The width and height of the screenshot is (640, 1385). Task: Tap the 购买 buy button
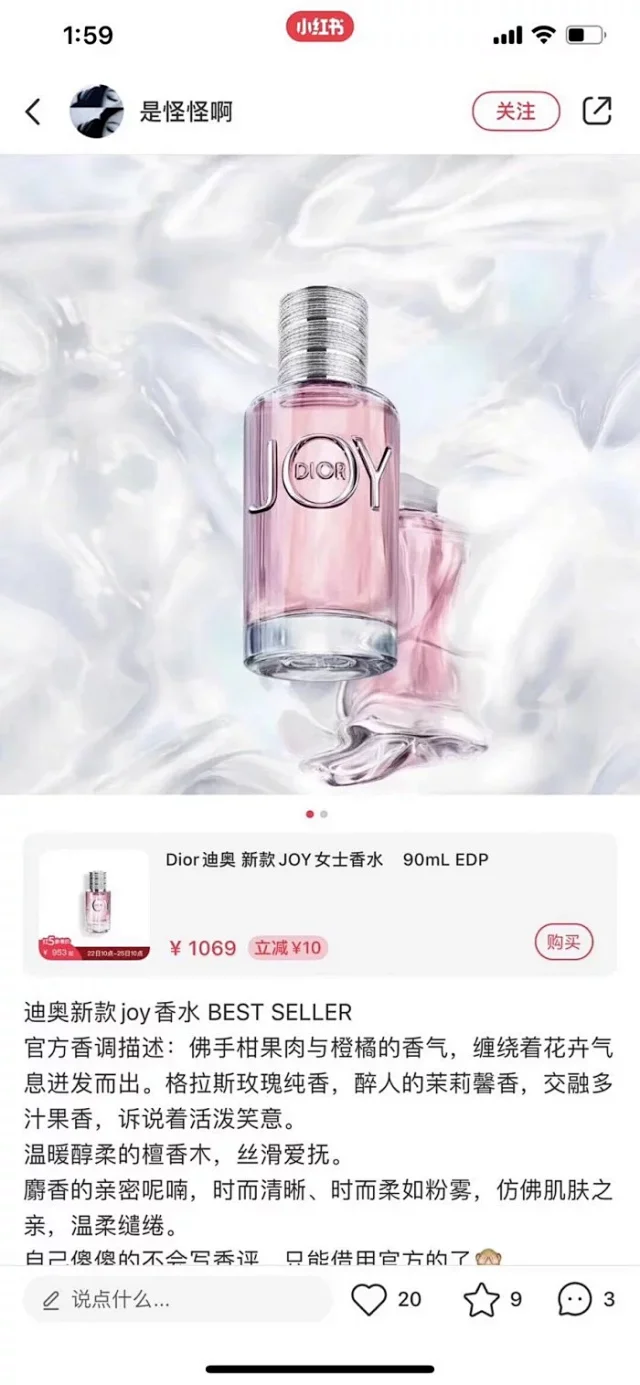[x=564, y=942]
